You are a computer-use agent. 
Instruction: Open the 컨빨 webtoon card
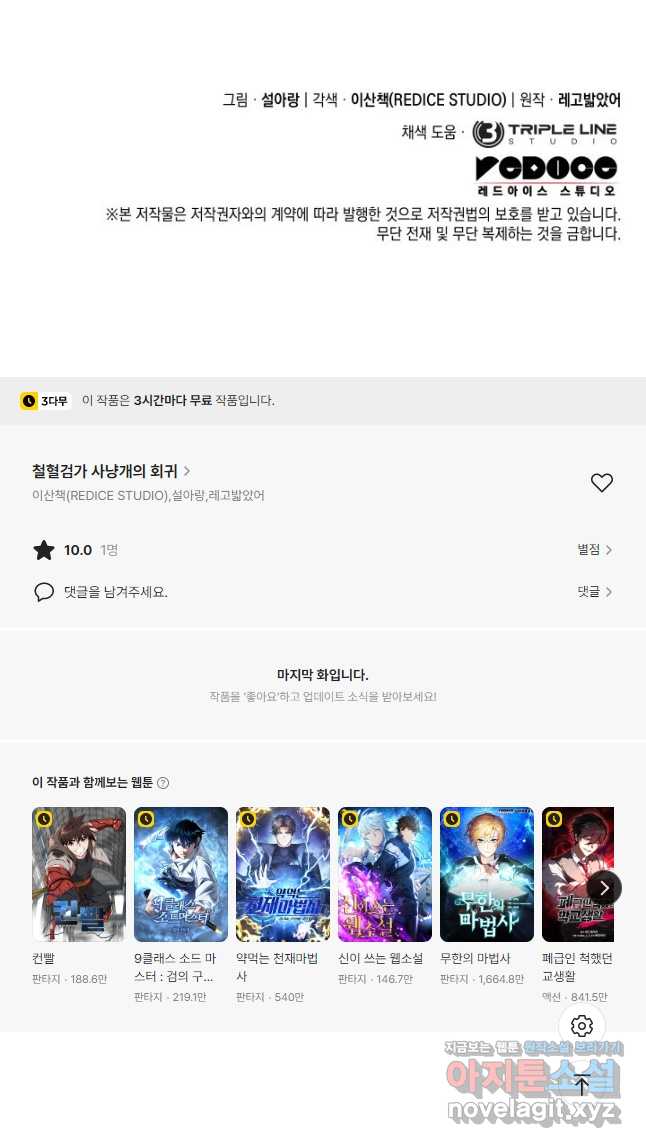click(79, 874)
